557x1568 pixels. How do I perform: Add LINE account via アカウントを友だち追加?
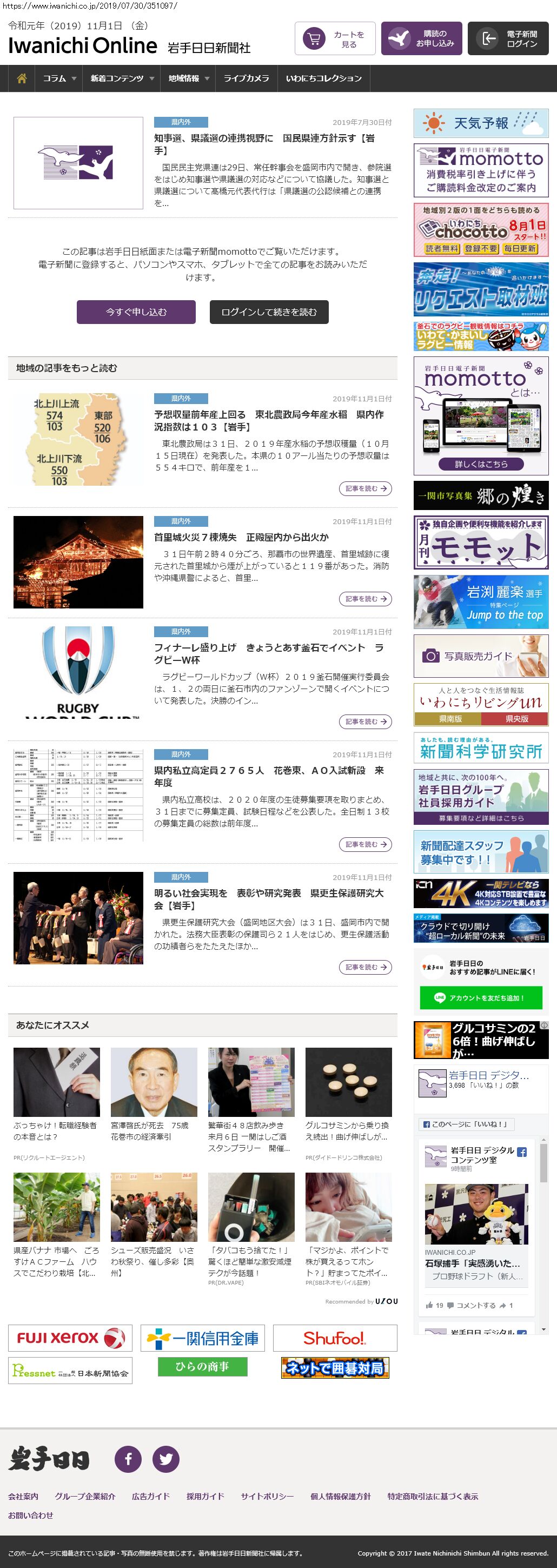tap(480, 998)
